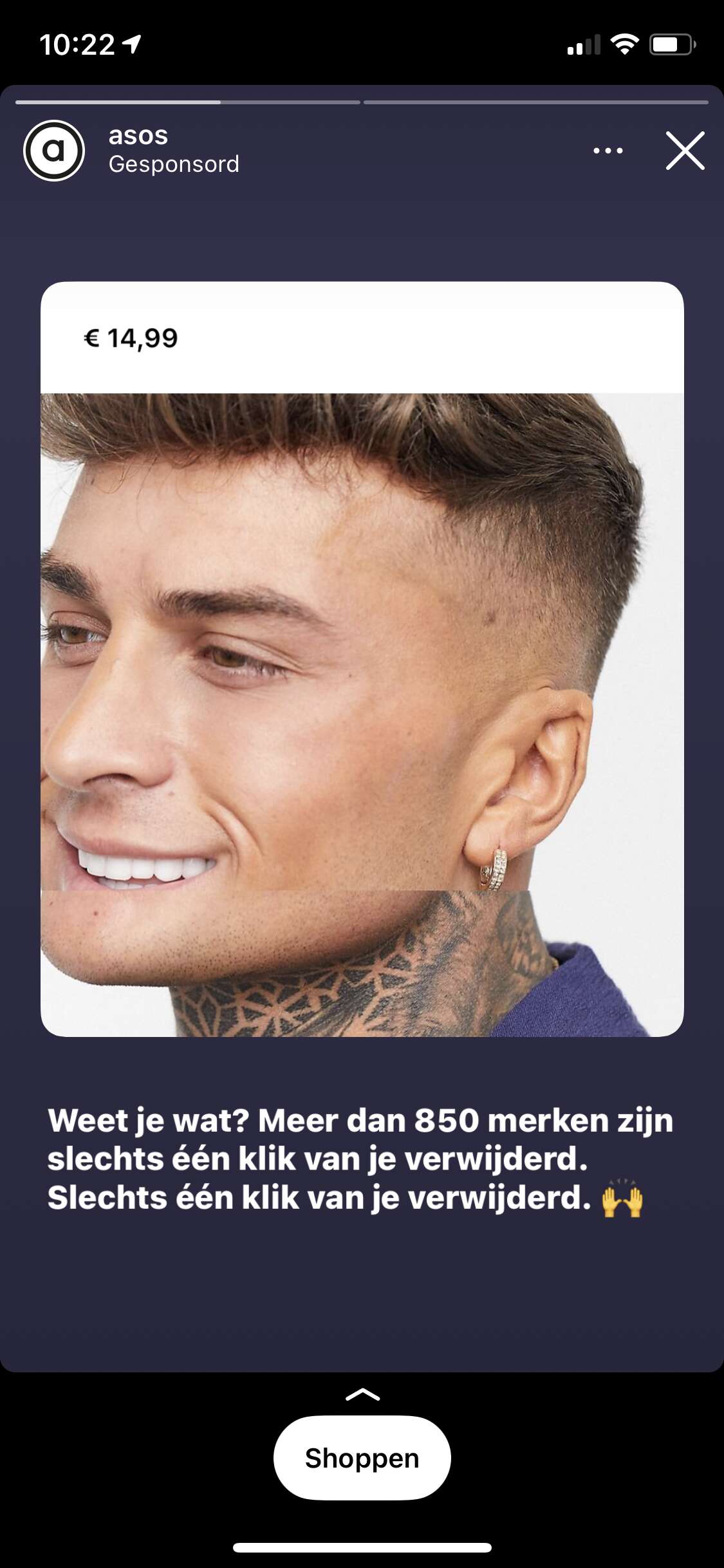
Task: Open the €14,99 earring product card
Action: (x=362, y=659)
